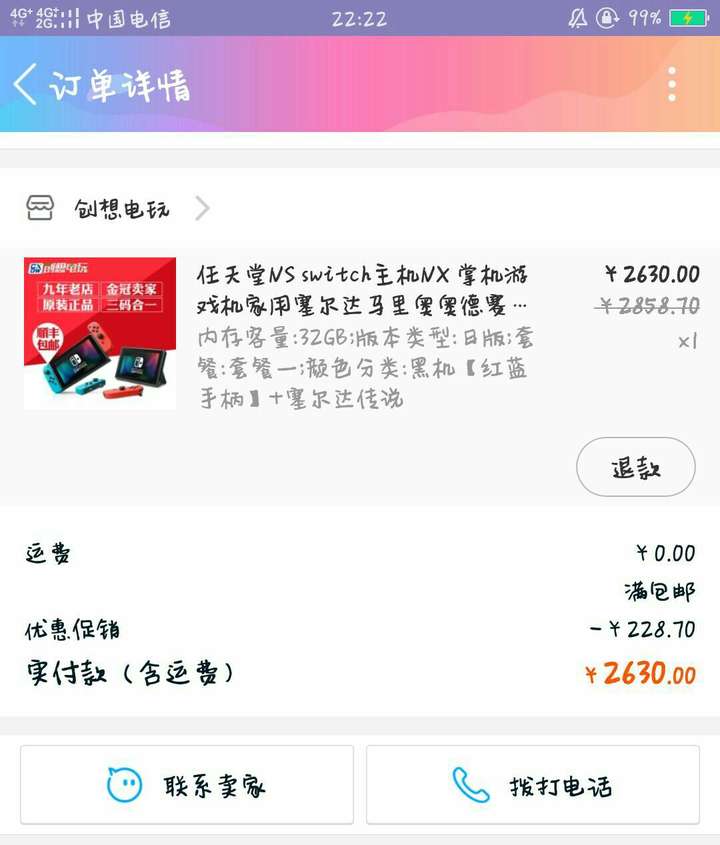Screen dimensions: 720x845
Task: Tap the shop icon beside 创想电玩
Action: 40,207
